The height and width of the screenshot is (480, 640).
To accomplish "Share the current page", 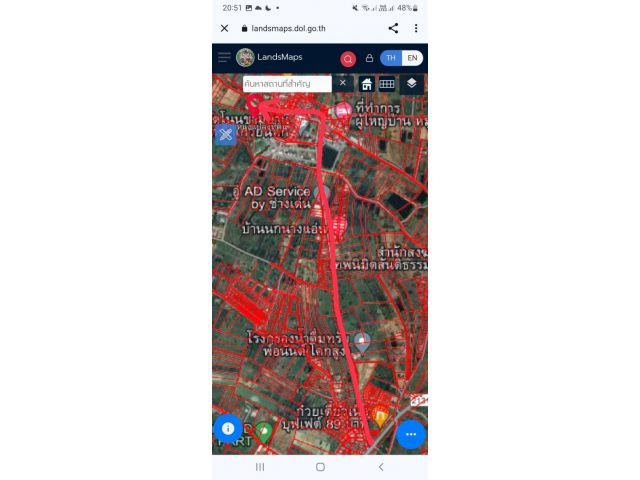I will point(393,28).
